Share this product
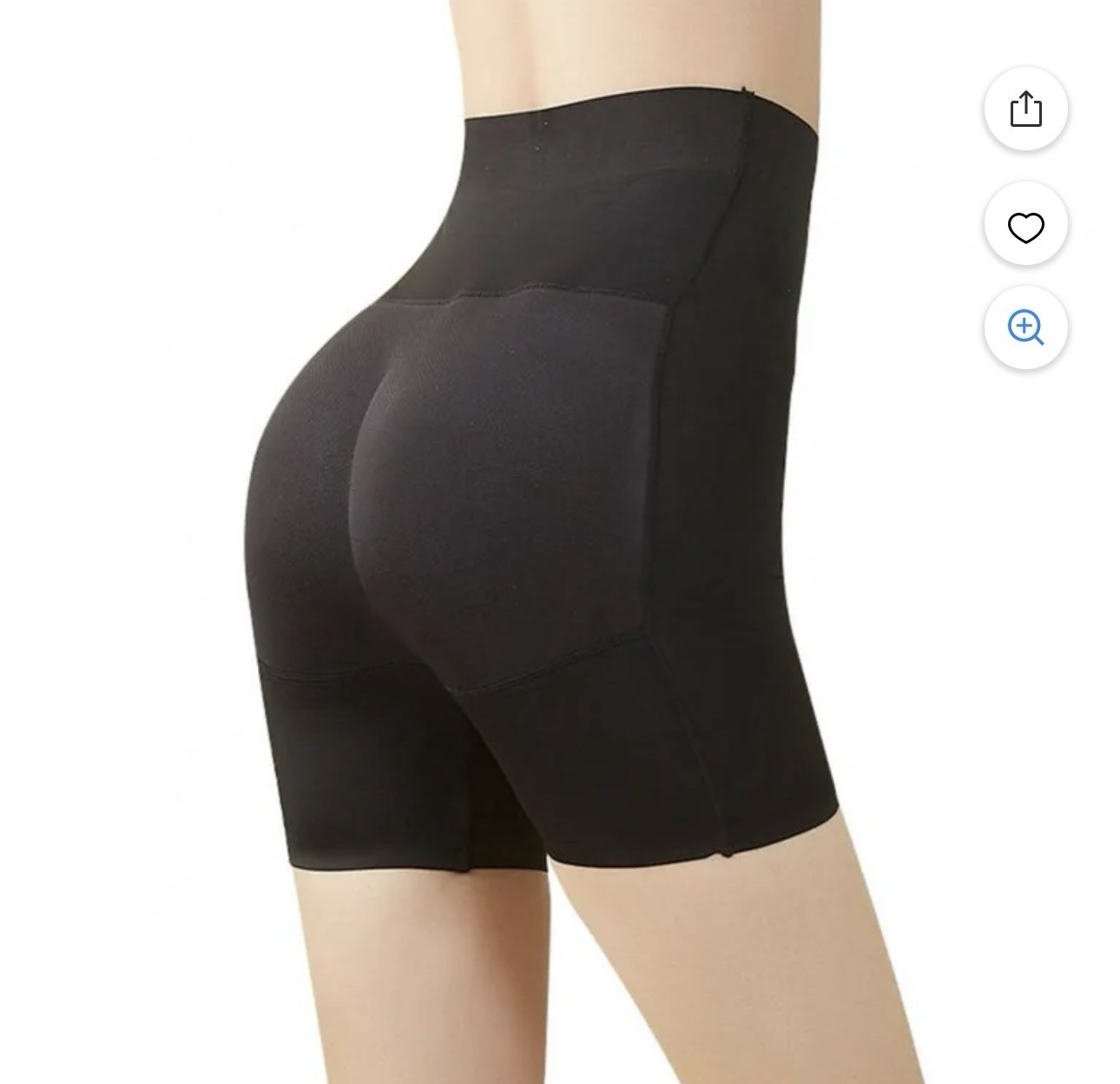This screenshot has height=1084, width=1120. (1025, 109)
